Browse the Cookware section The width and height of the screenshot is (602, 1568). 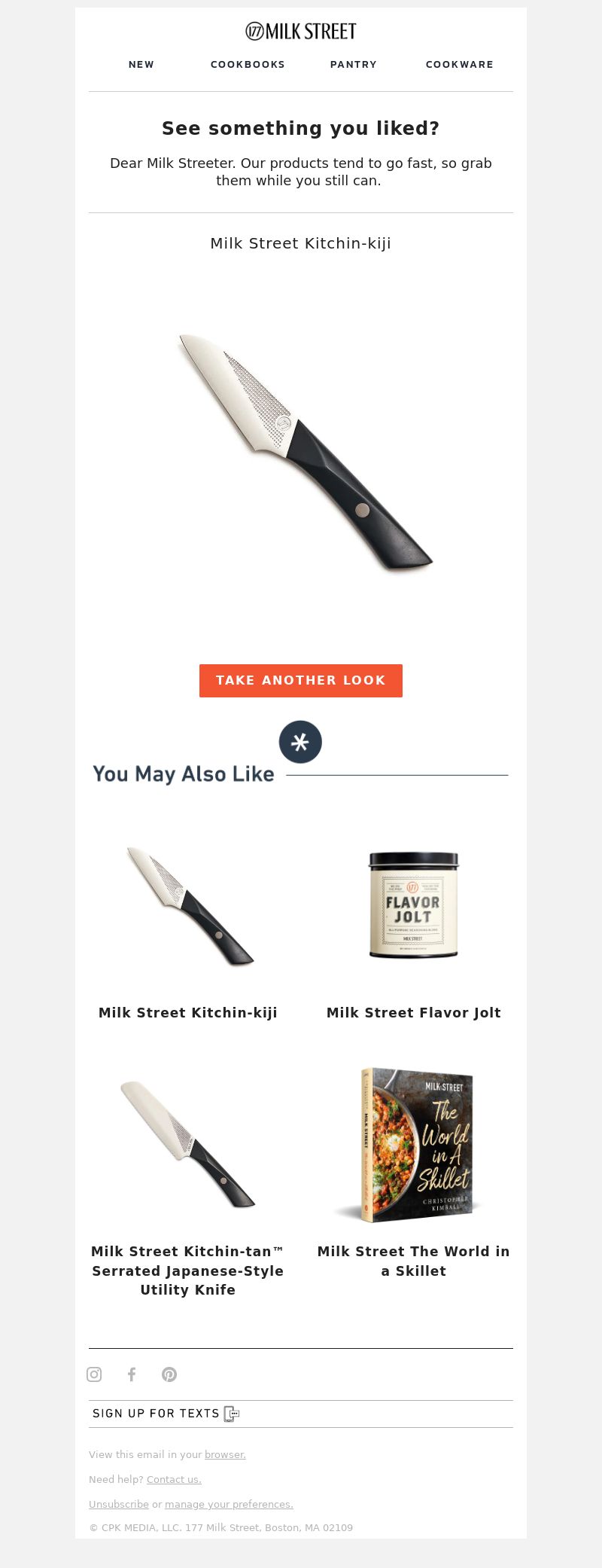pos(460,65)
